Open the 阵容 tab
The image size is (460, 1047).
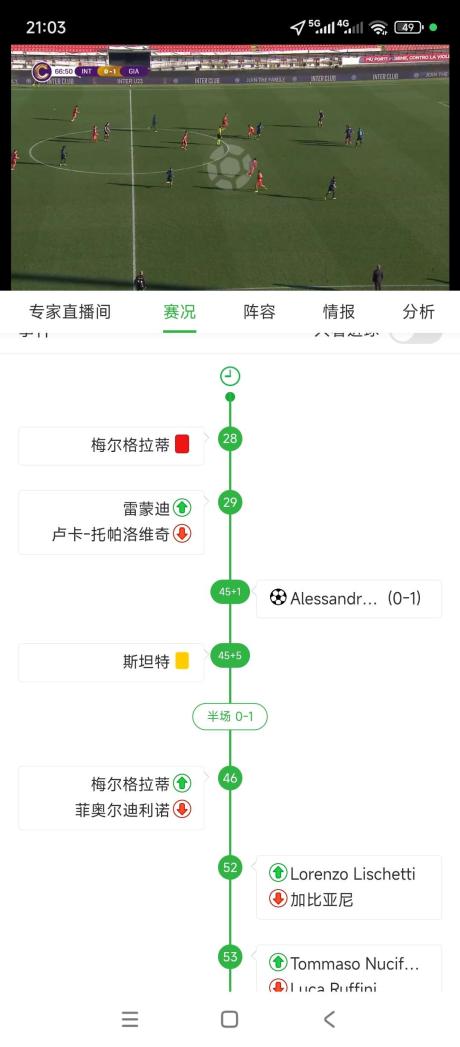(259, 312)
